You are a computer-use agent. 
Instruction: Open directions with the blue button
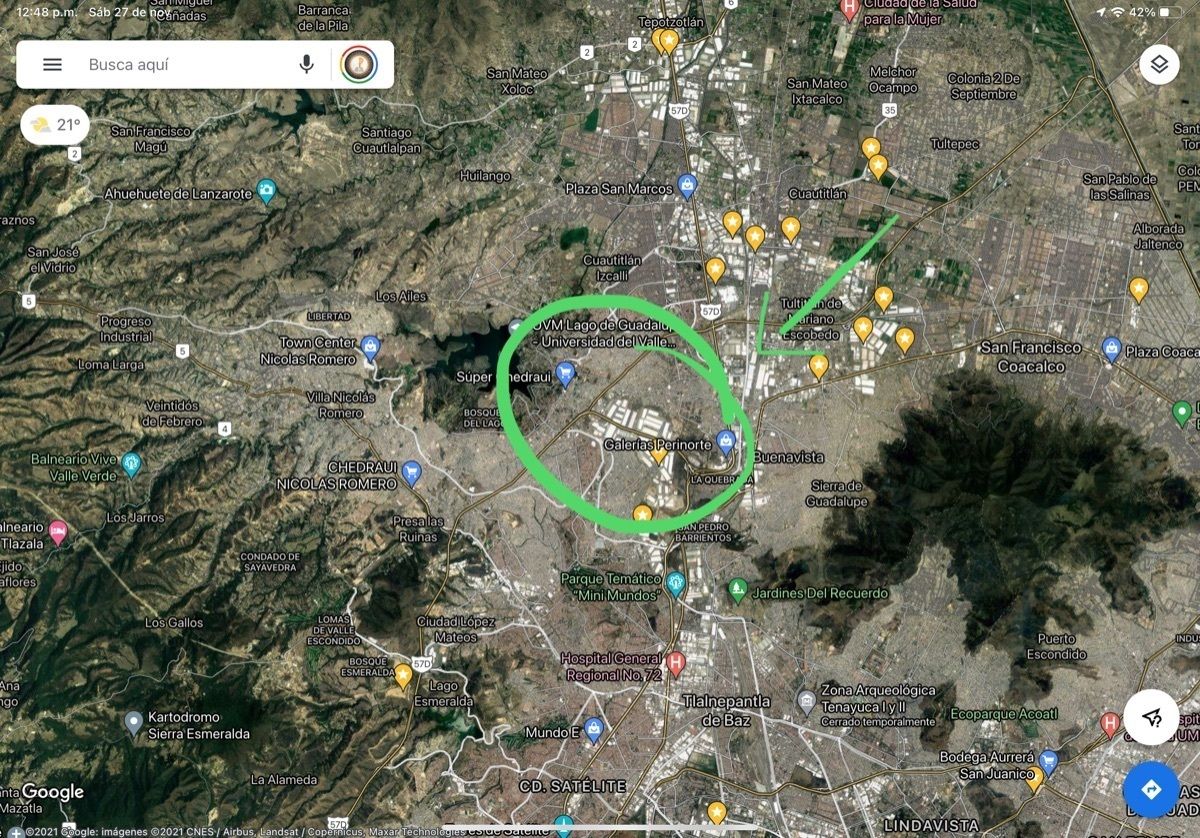click(x=1150, y=789)
